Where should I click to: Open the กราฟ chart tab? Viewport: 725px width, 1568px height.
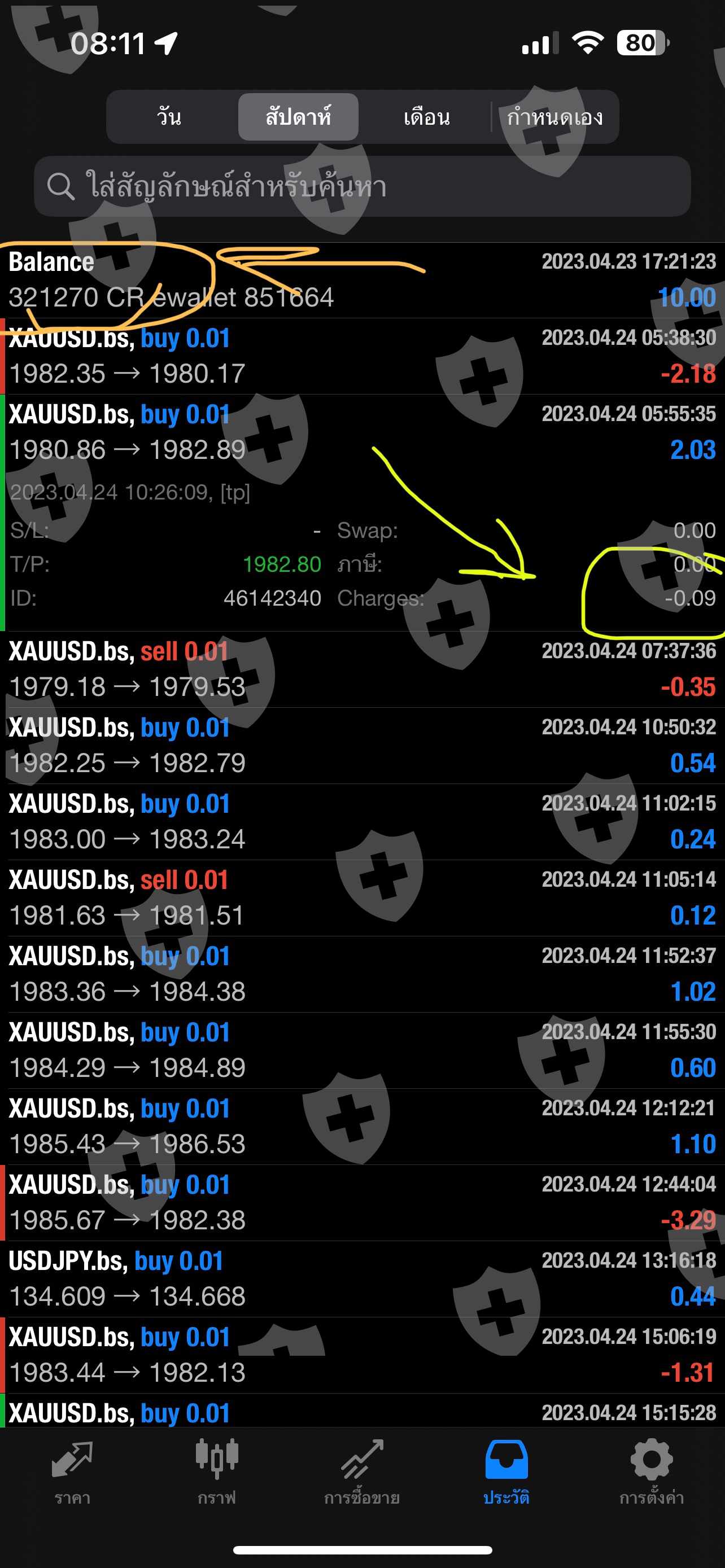(217, 1472)
